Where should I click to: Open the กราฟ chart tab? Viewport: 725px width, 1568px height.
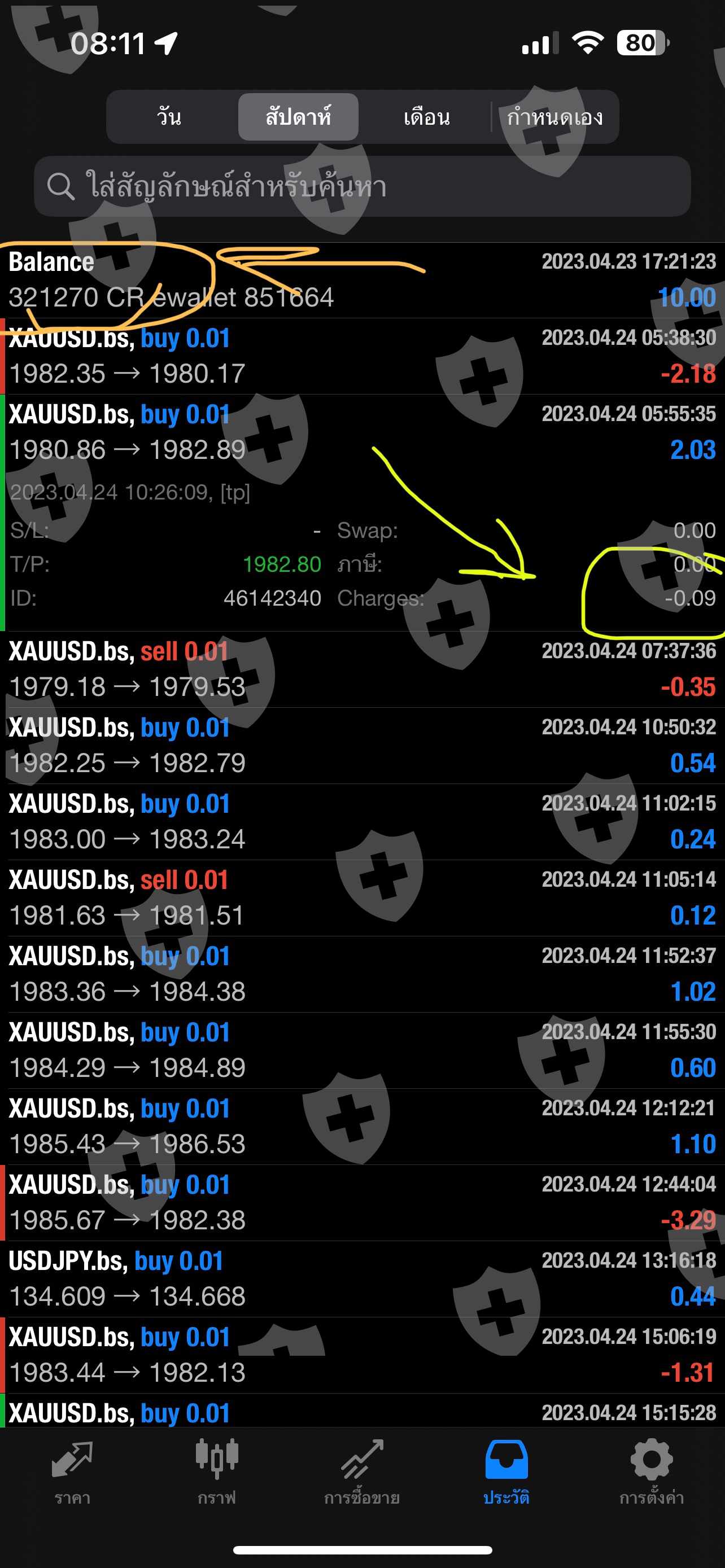(217, 1472)
